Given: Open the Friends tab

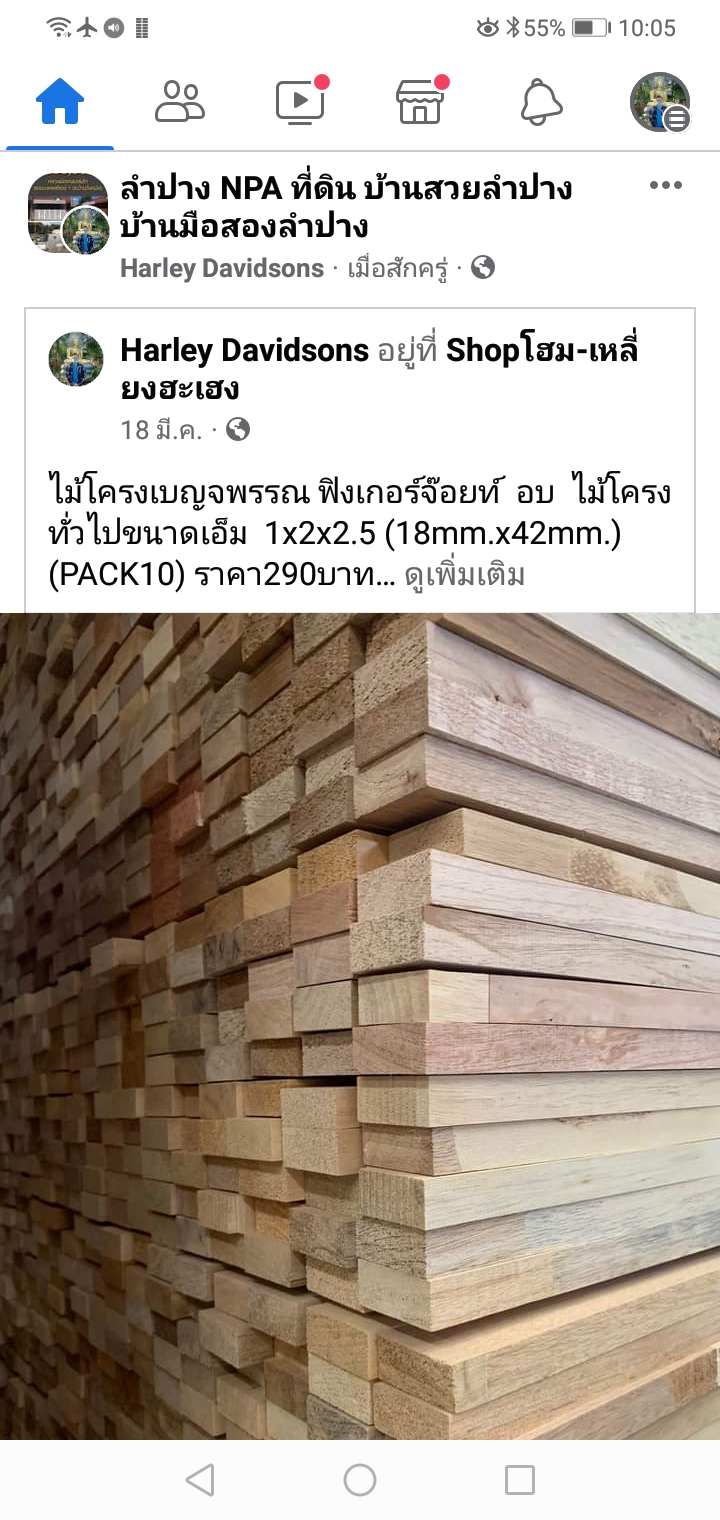Looking at the screenshot, I should point(180,102).
